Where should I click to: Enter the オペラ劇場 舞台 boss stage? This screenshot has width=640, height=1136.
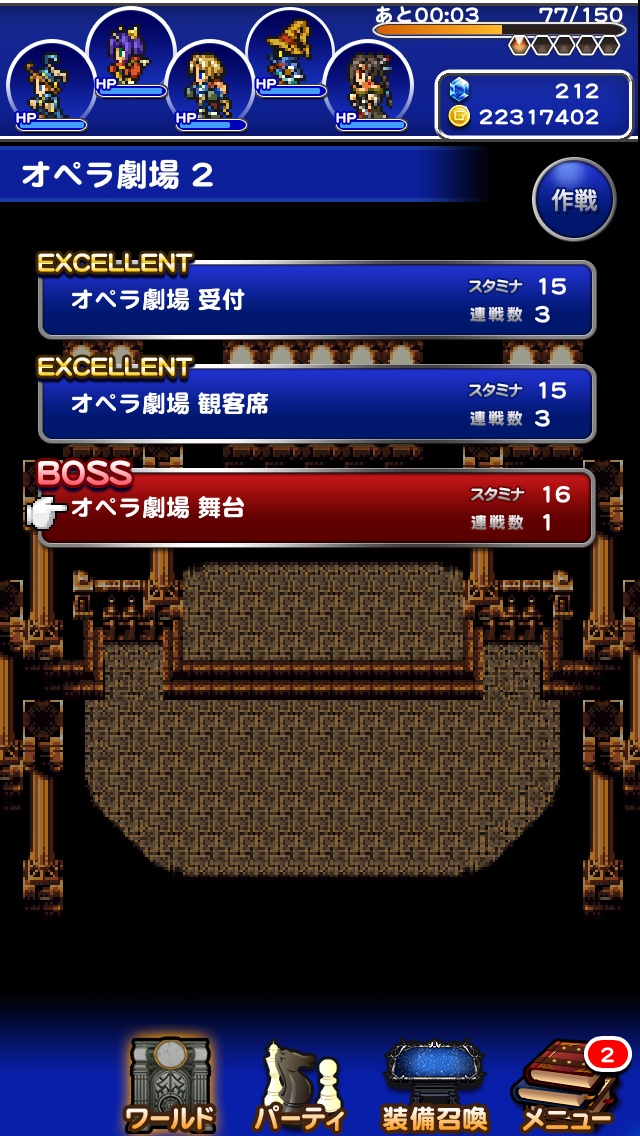click(x=316, y=508)
